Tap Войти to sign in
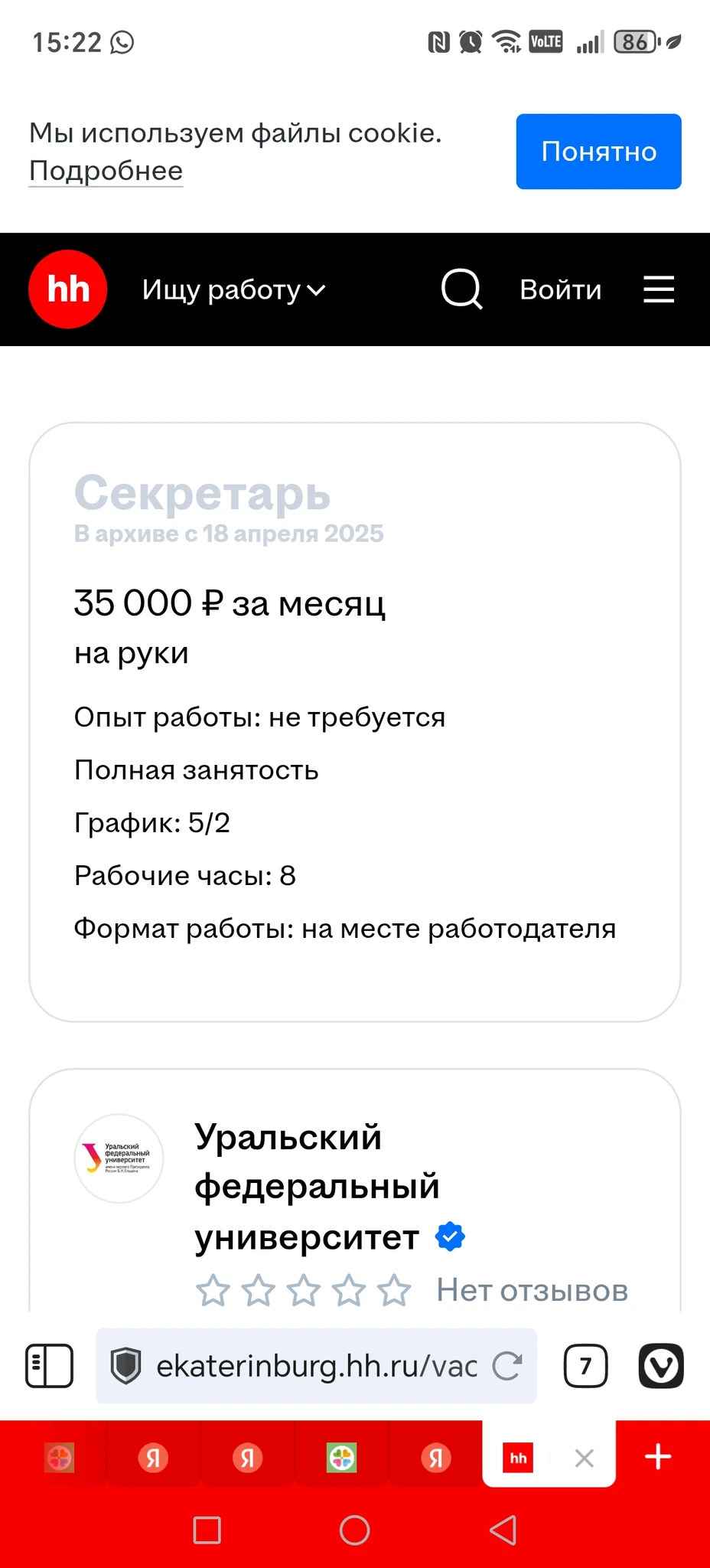 (x=560, y=290)
